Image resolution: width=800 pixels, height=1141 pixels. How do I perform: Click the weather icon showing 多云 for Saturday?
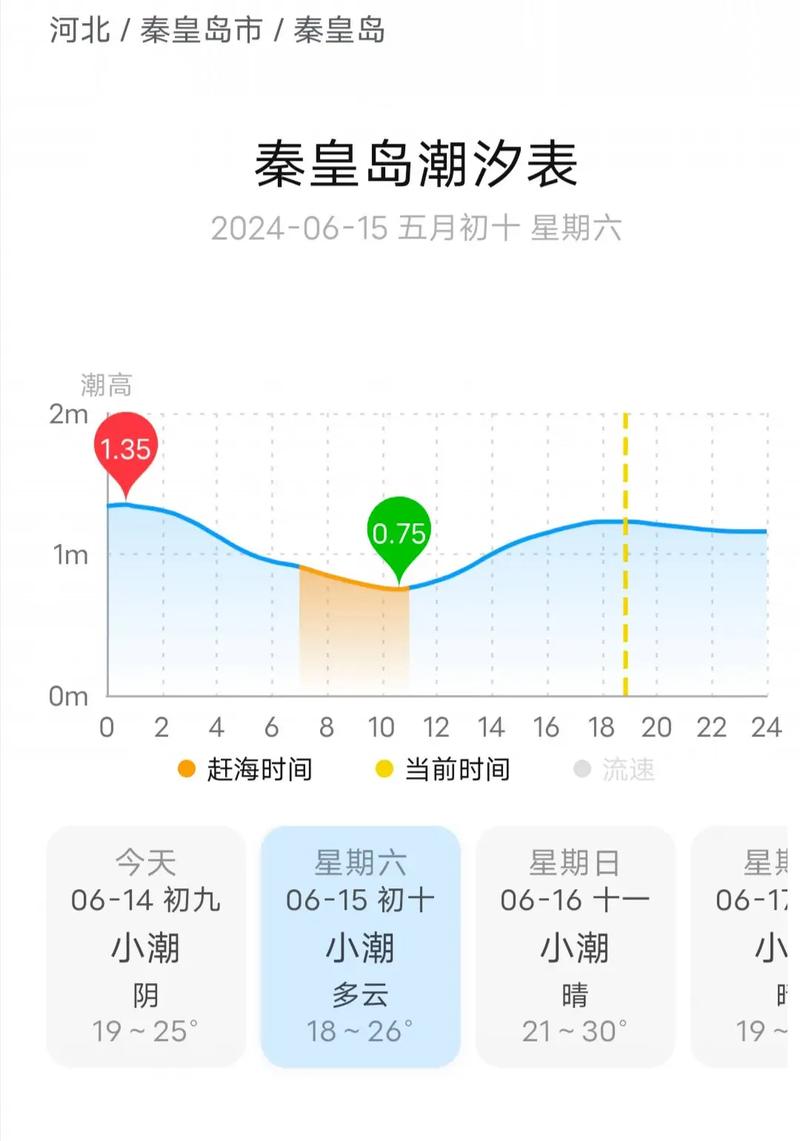tap(358, 993)
